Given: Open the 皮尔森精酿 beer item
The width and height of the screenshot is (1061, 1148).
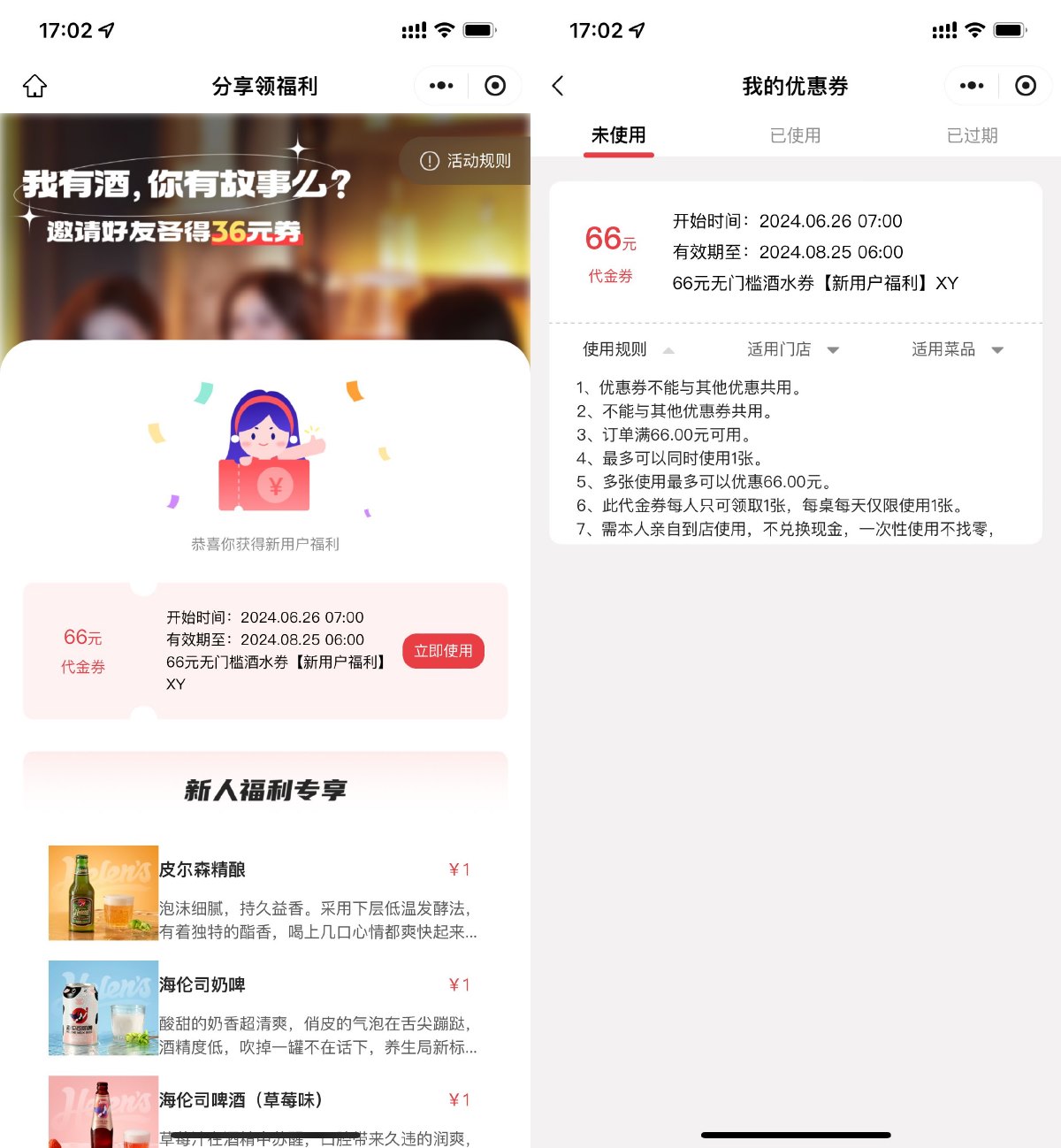Looking at the screenshot, I should coord(265,893).
